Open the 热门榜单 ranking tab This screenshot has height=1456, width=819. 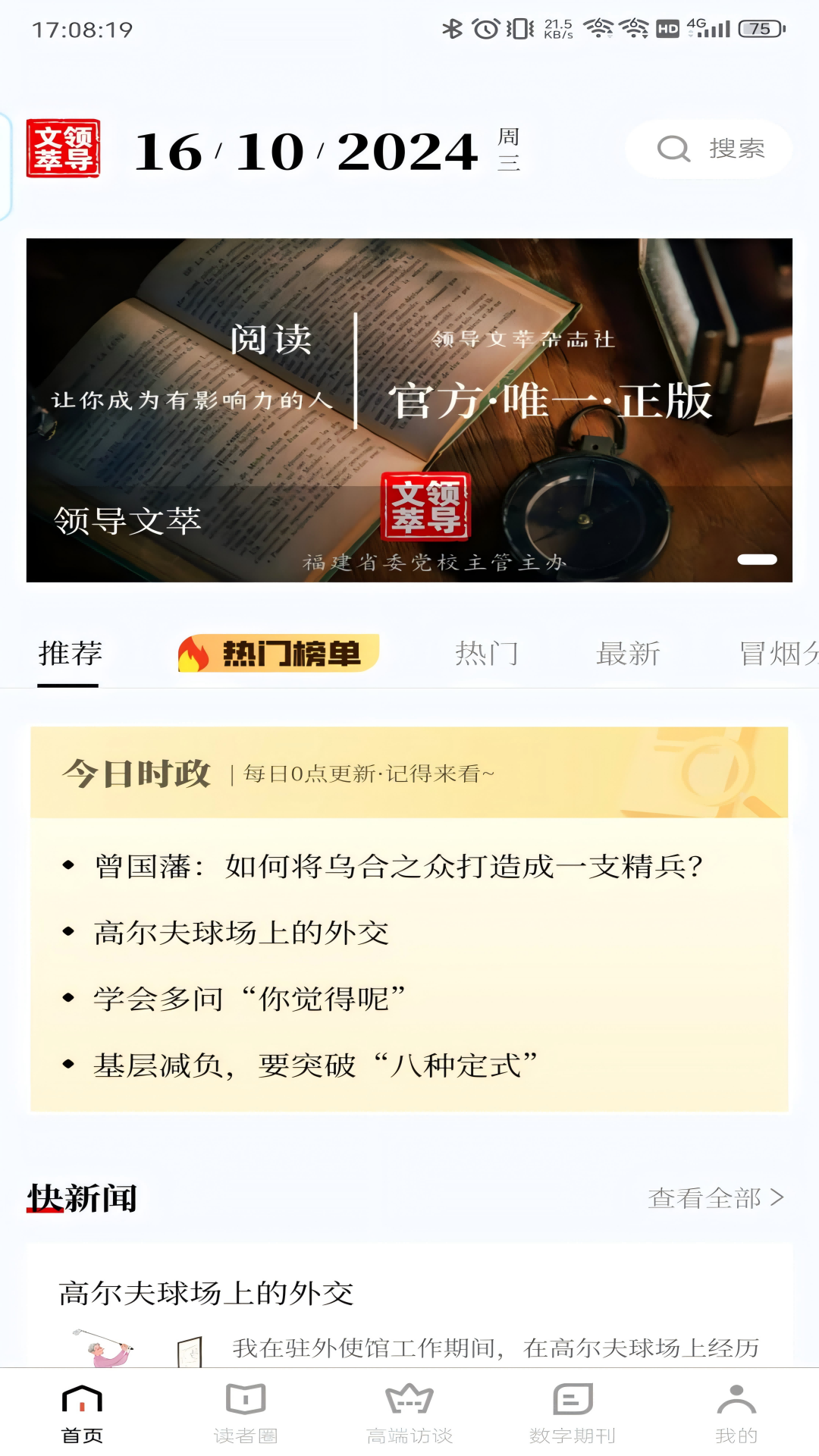279,654
